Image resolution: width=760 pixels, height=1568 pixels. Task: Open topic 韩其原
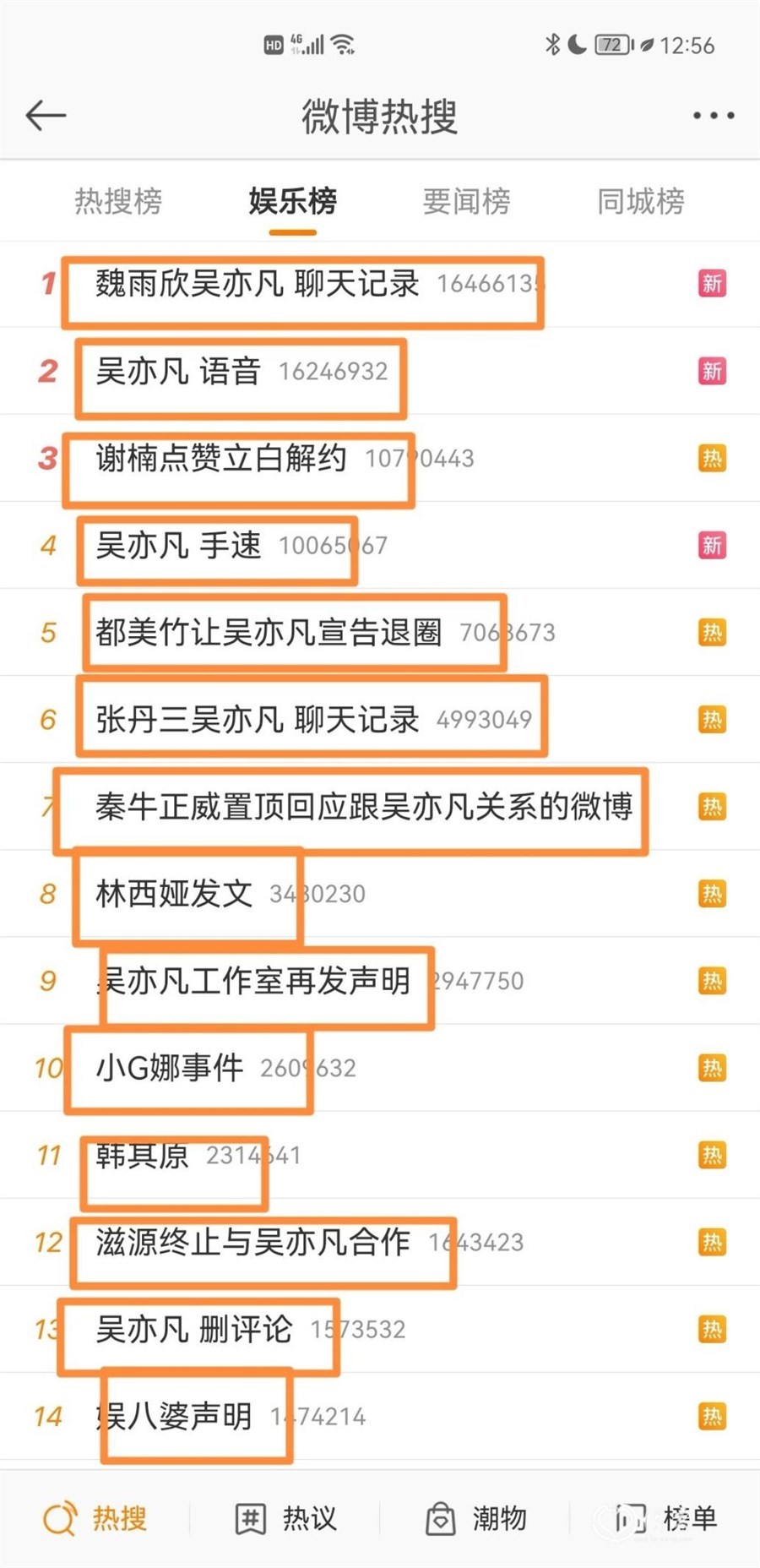pyautogui.click(x=380, y=1155)
